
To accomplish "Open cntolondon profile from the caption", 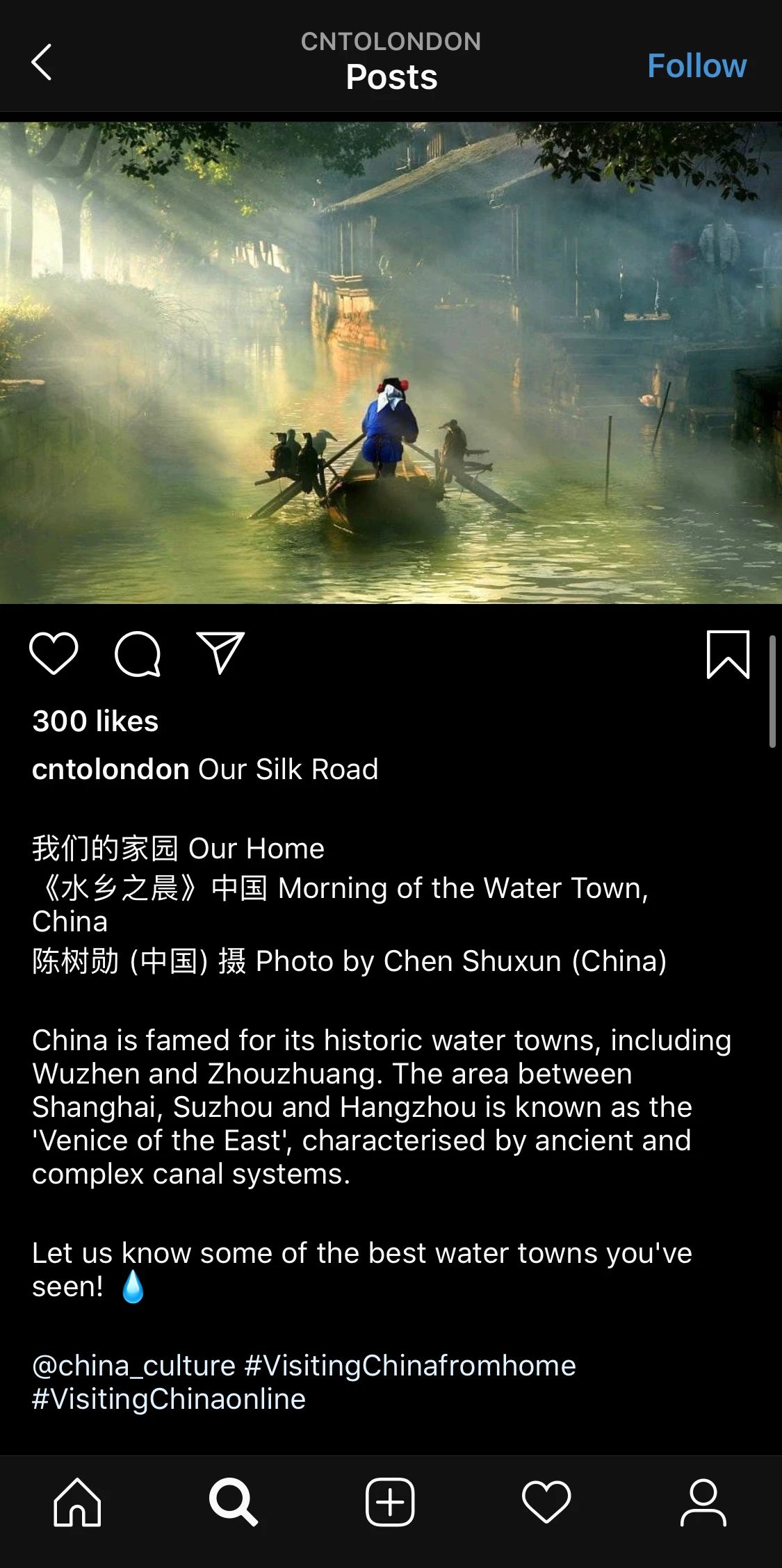I will 111,769.
